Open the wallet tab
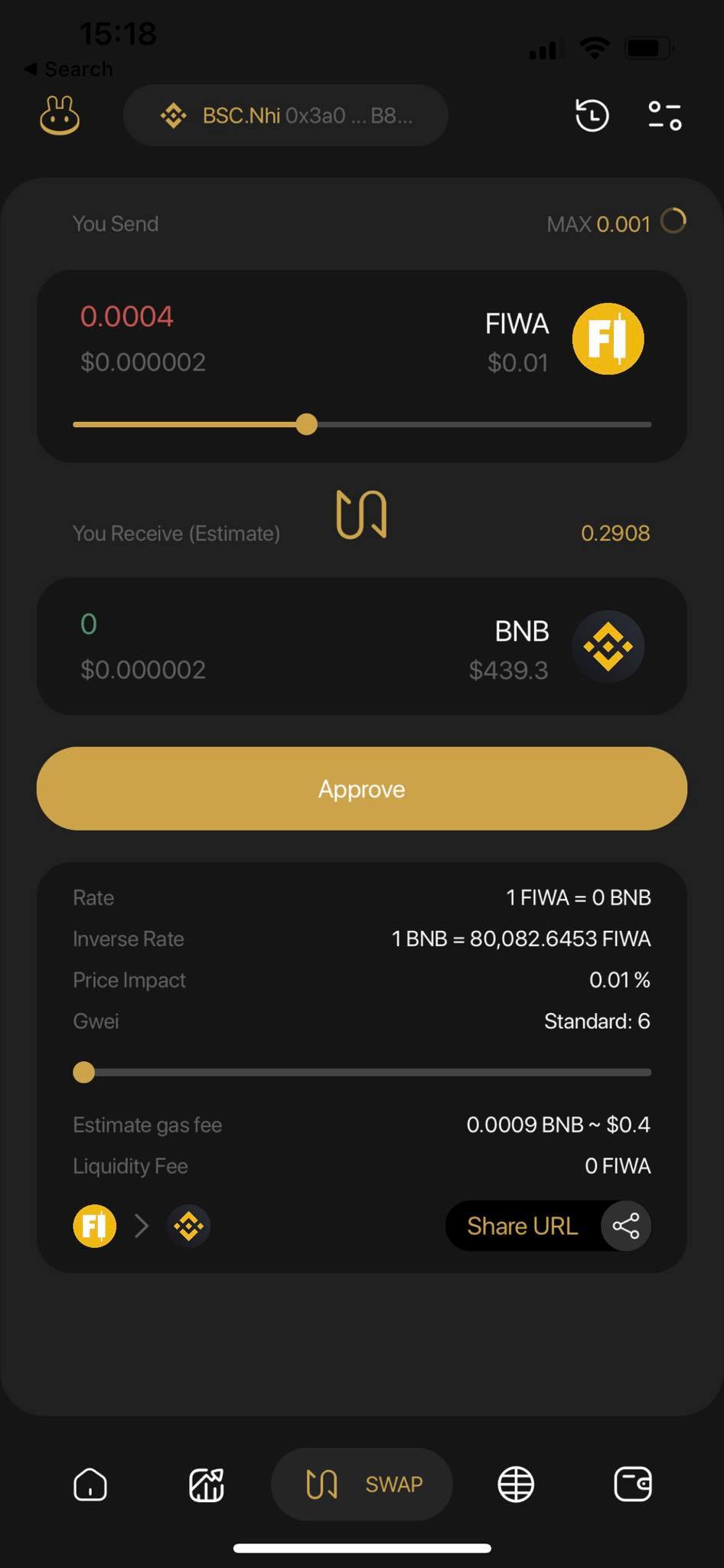Image resolution: width=724 pixels, height=1568 pixels. pyautogui.click(x=633, y=1485)
